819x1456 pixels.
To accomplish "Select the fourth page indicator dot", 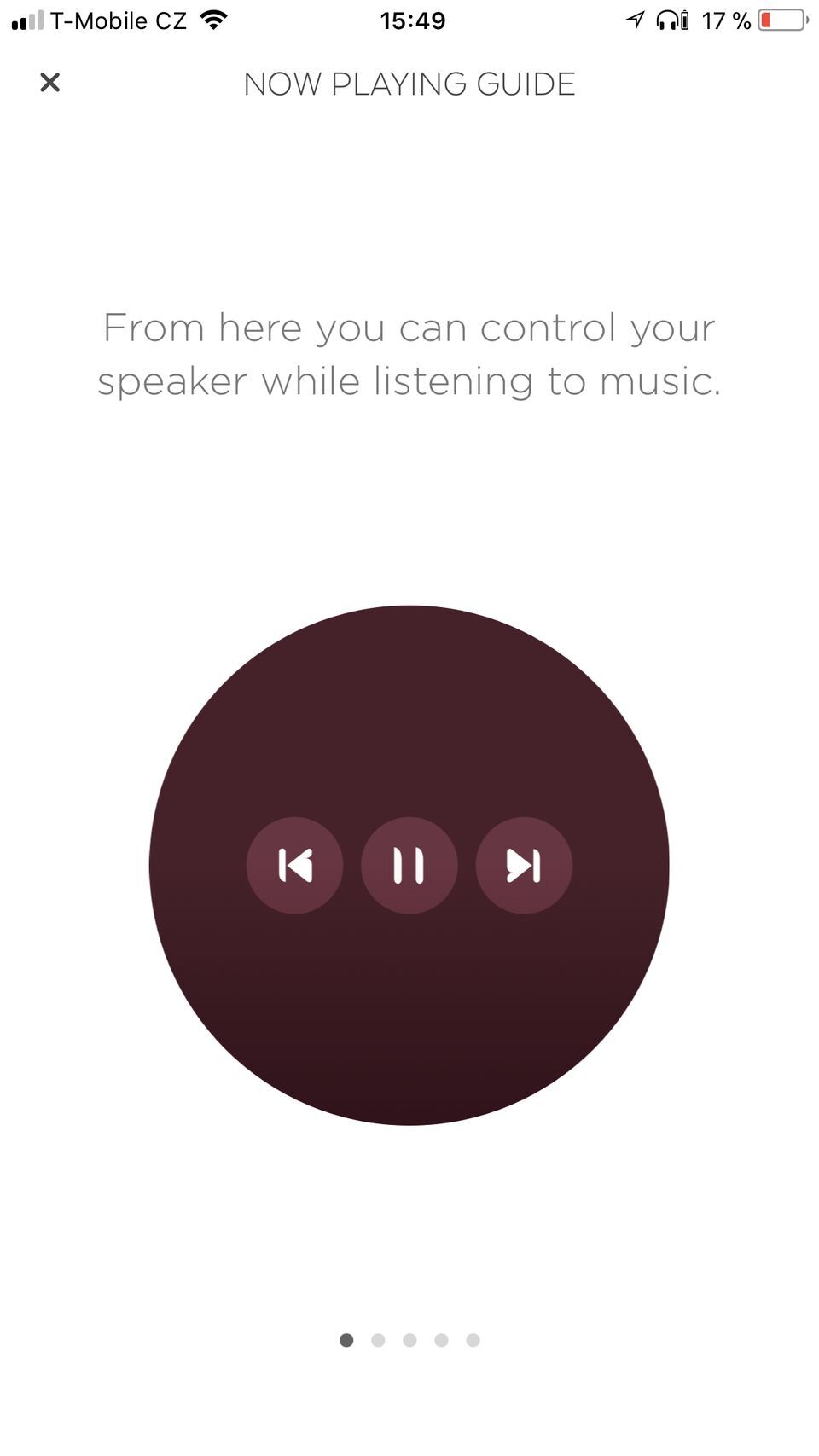I will pos(441,1339).
